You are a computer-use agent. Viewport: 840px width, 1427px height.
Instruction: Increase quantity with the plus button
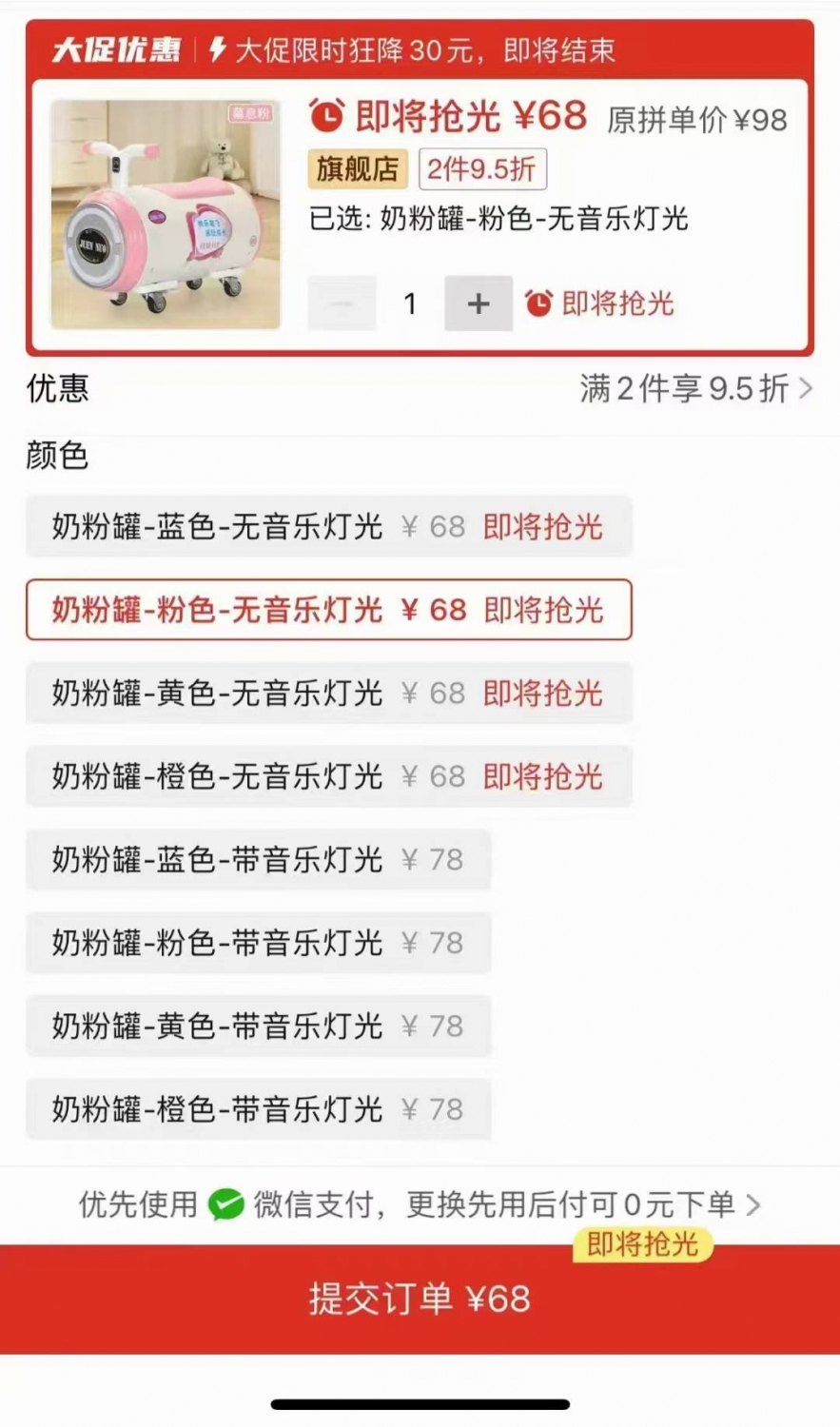[479, 303]
